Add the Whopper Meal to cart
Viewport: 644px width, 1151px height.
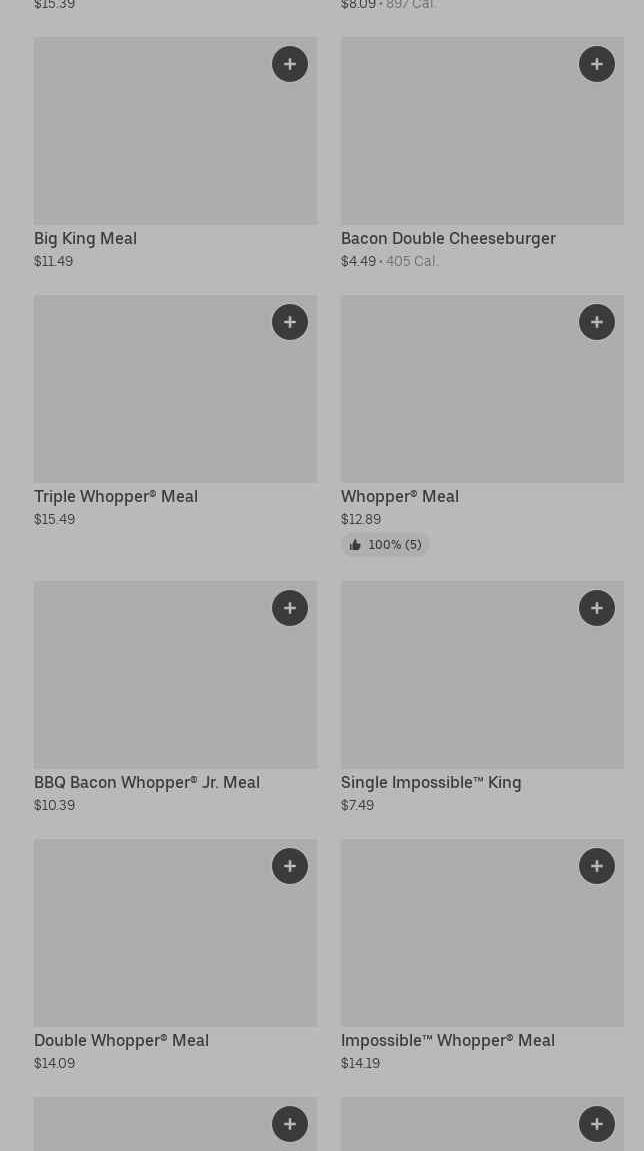(597, 322)
